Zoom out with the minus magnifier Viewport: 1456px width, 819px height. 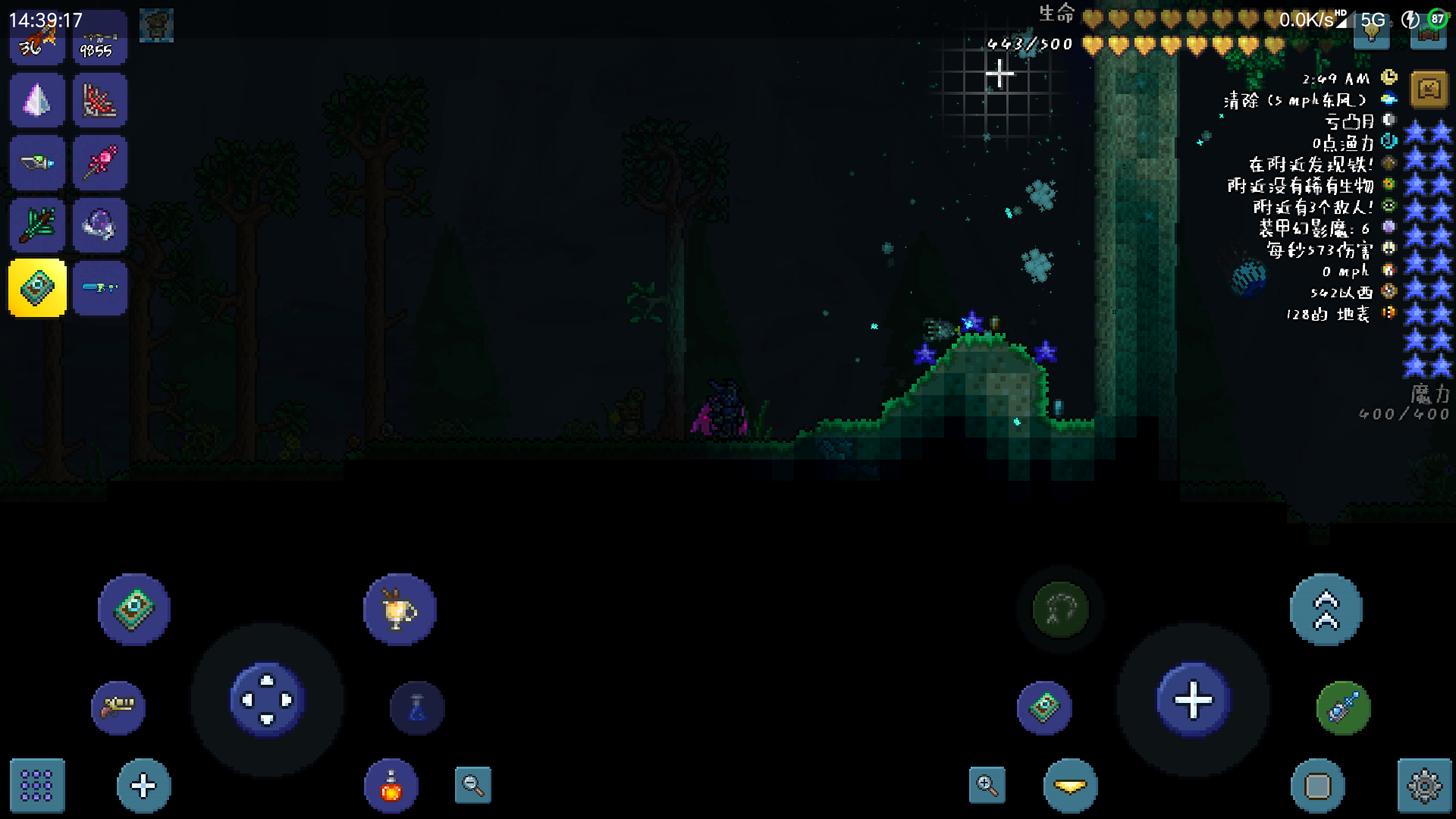point(473,785)
